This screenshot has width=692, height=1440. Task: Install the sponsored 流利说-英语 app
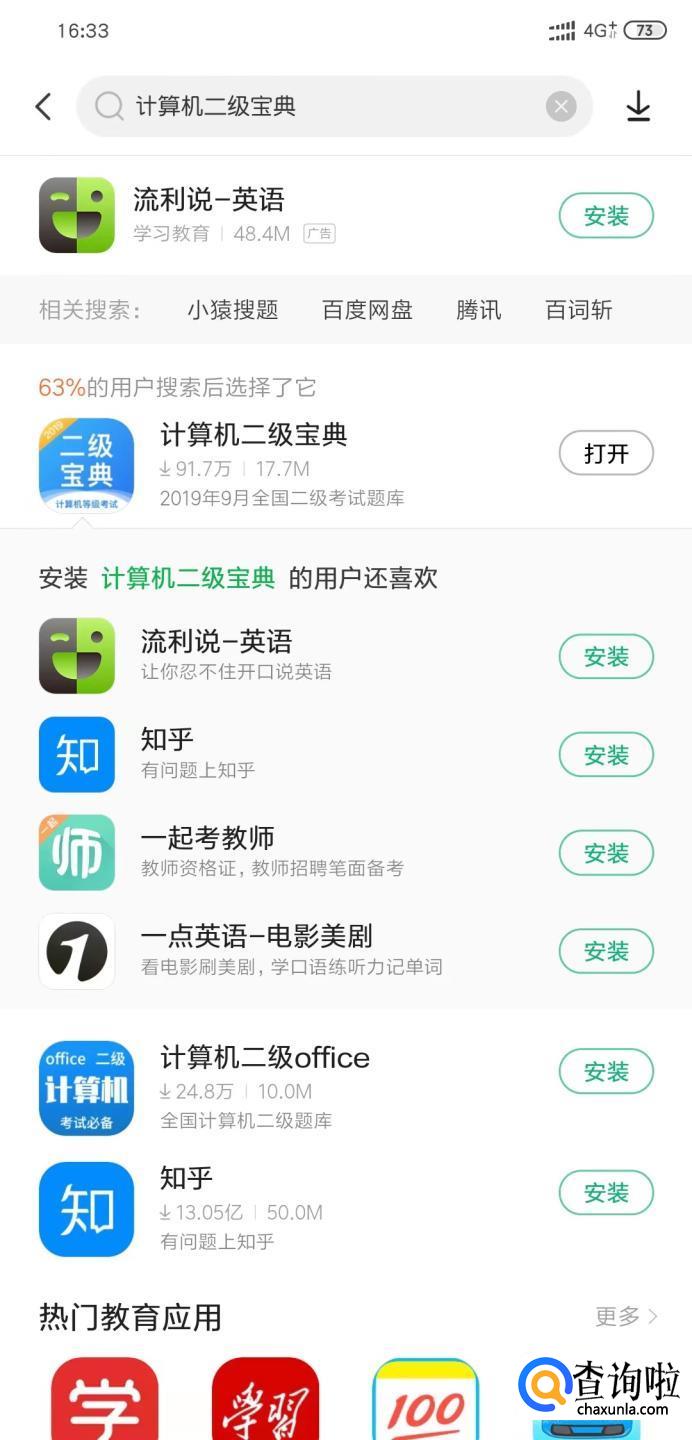pos(605,216)
